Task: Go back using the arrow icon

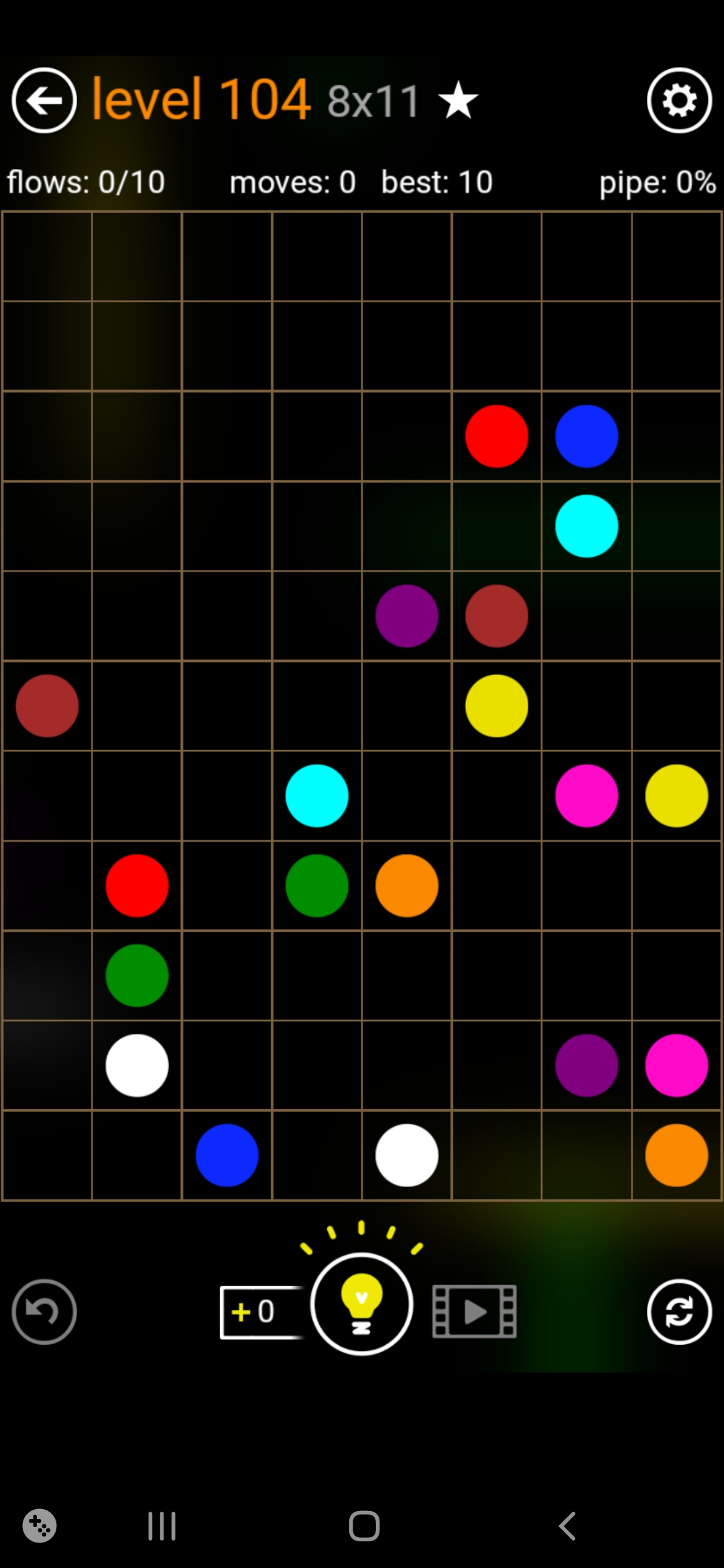Action: (44, 101)
